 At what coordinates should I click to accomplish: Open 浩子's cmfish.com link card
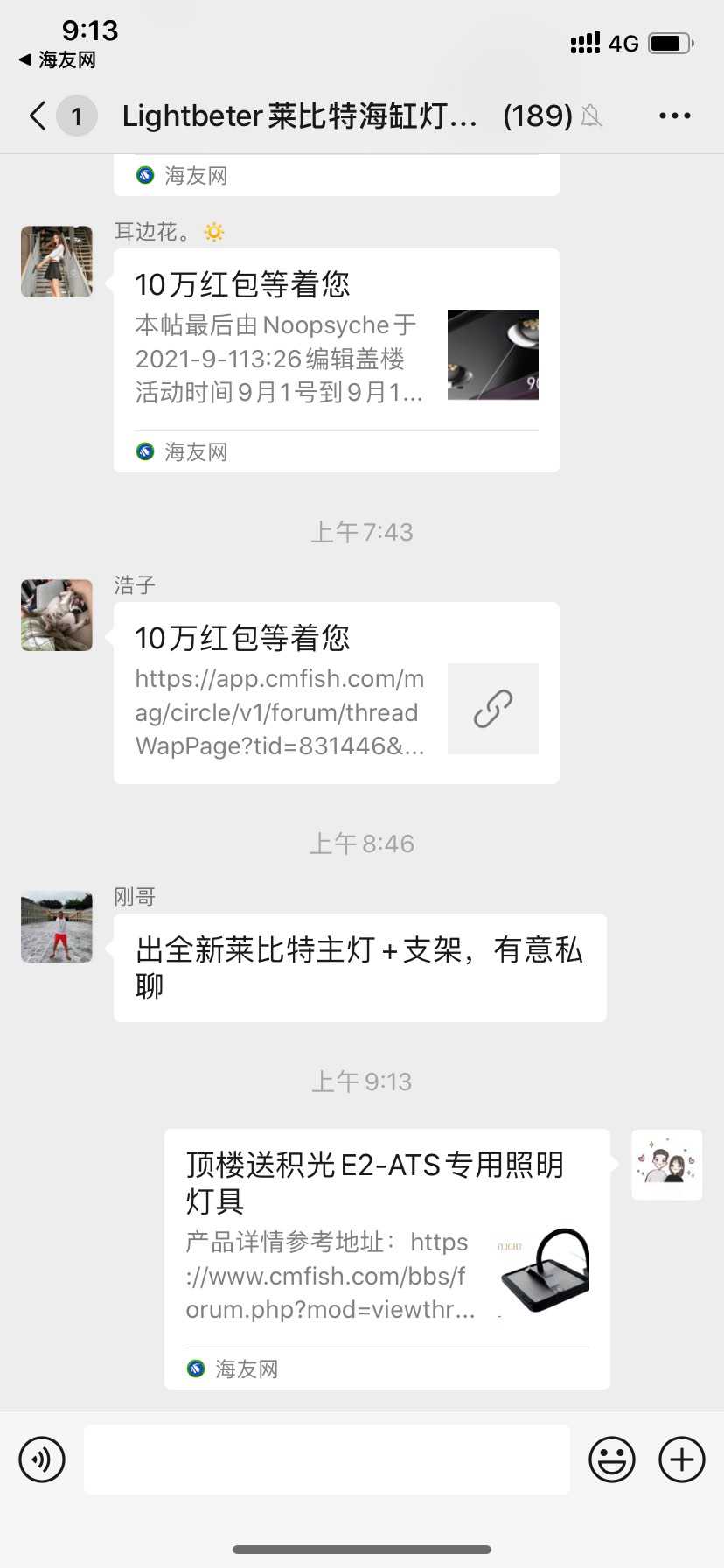tap(336, 692)
